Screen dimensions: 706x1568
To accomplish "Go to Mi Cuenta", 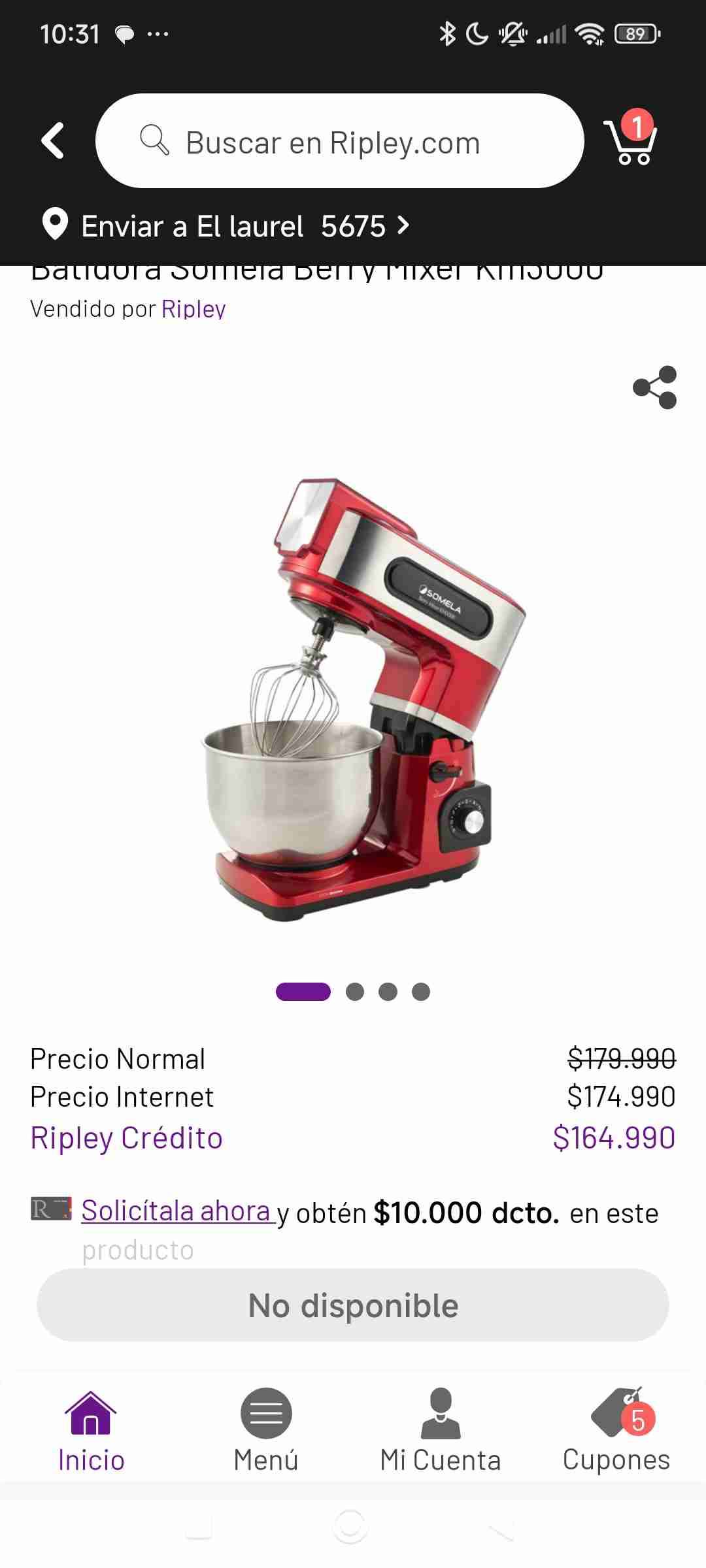I will tap(441, 1430).
